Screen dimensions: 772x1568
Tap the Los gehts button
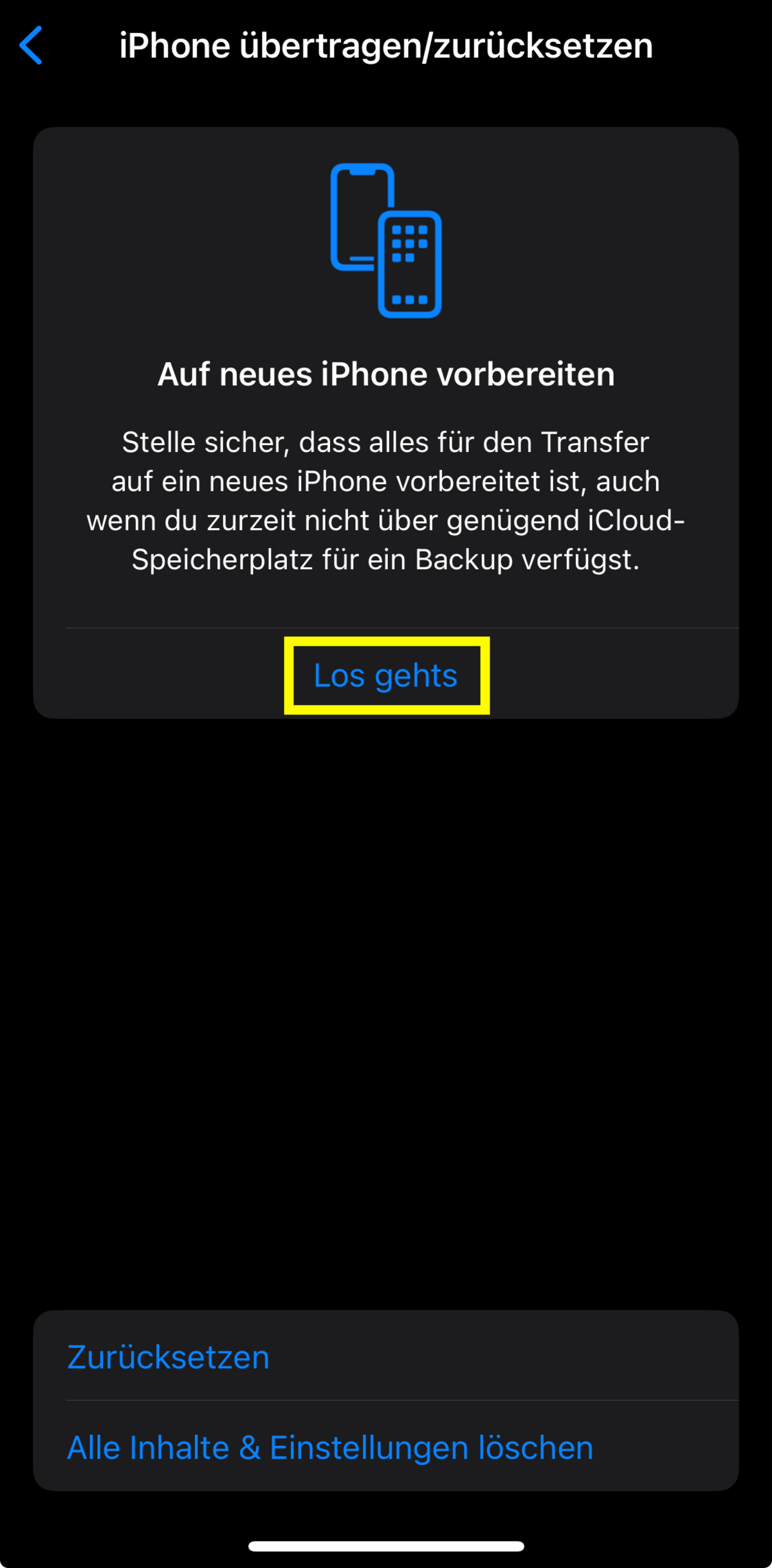click(x=386, y=675)
